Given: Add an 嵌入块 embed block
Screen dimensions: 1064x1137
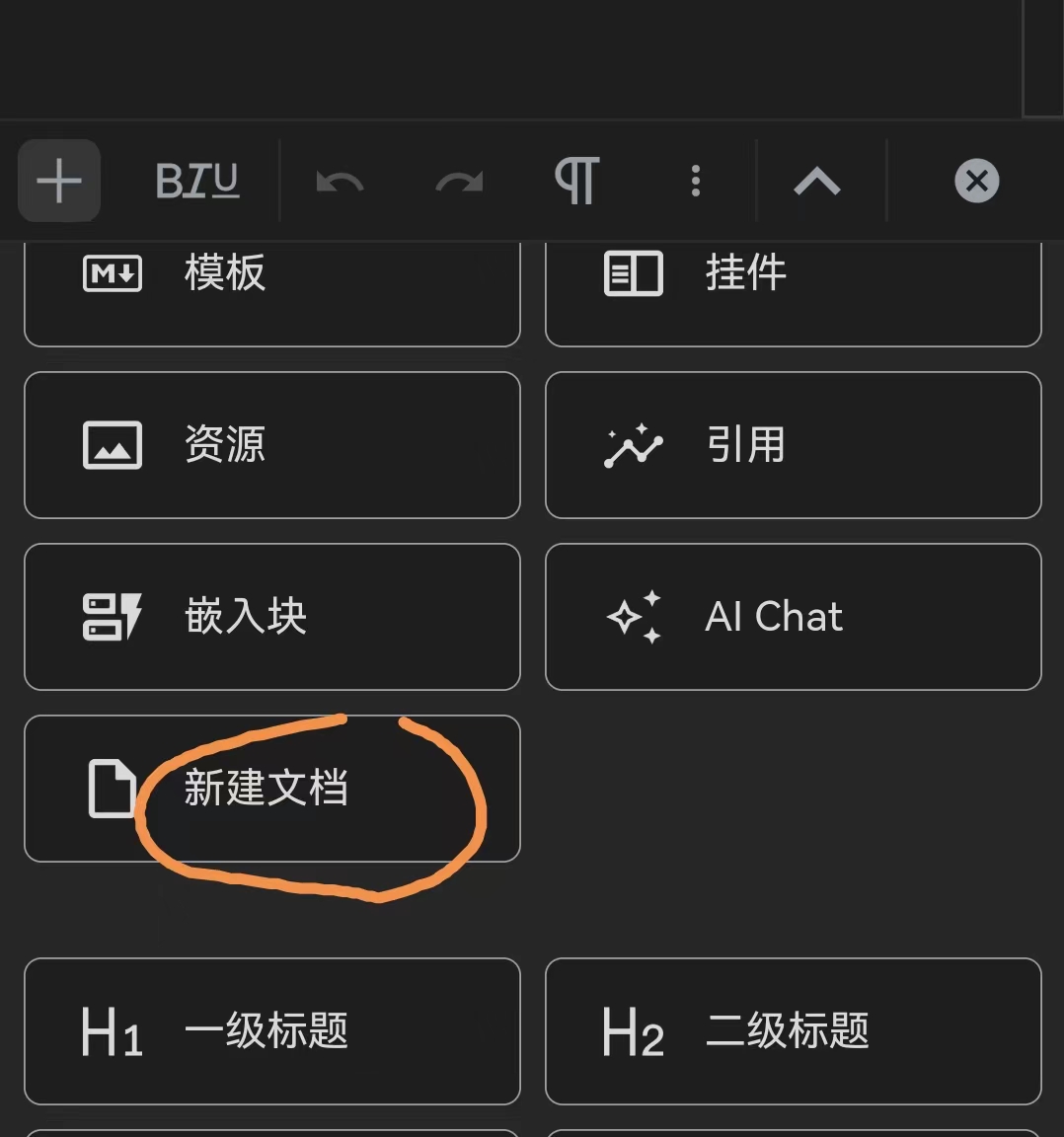Looking at the screenshot, I should pyautogui.click(x=271, y=617).
